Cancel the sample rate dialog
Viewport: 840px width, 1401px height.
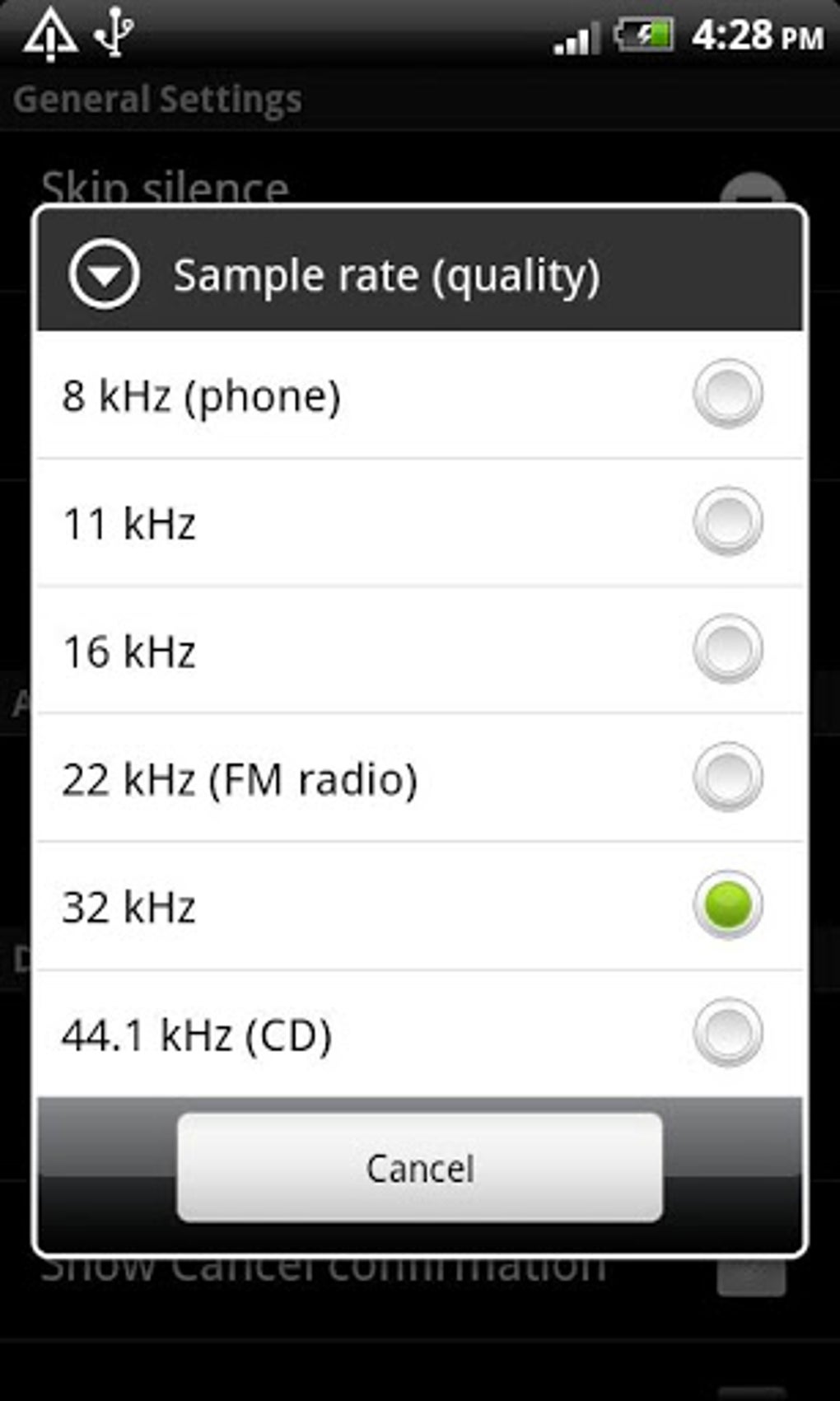click(x=420, y=1167)
